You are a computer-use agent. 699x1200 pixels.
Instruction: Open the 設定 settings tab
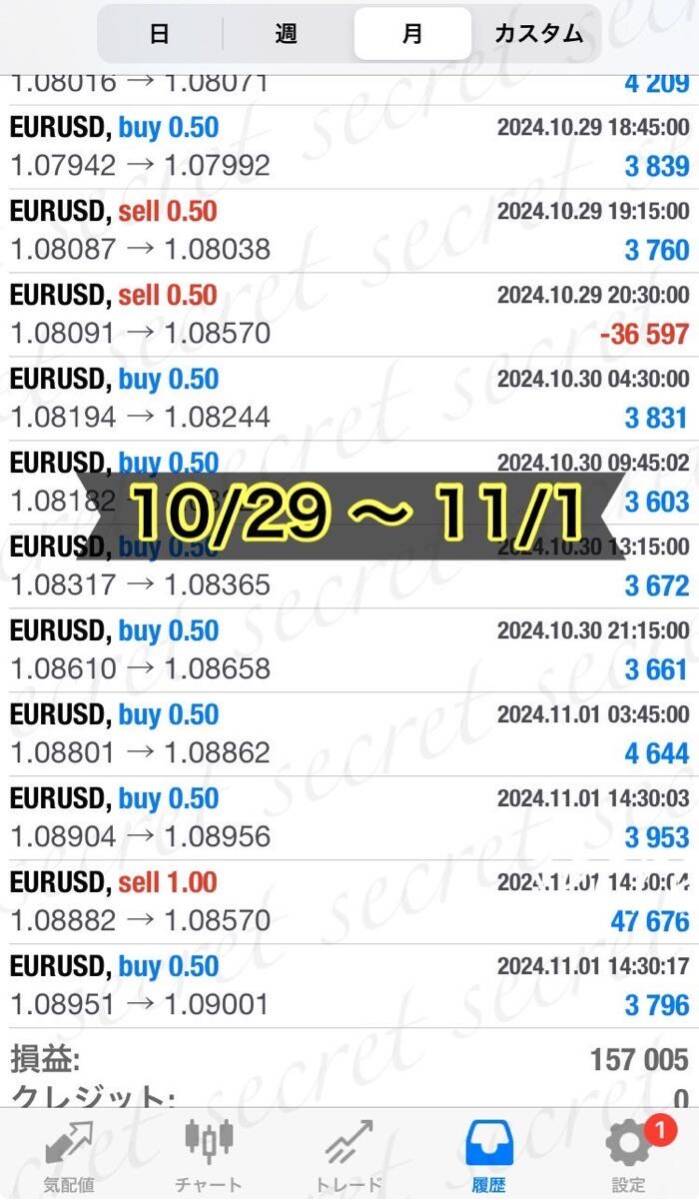pos(629,1157)
